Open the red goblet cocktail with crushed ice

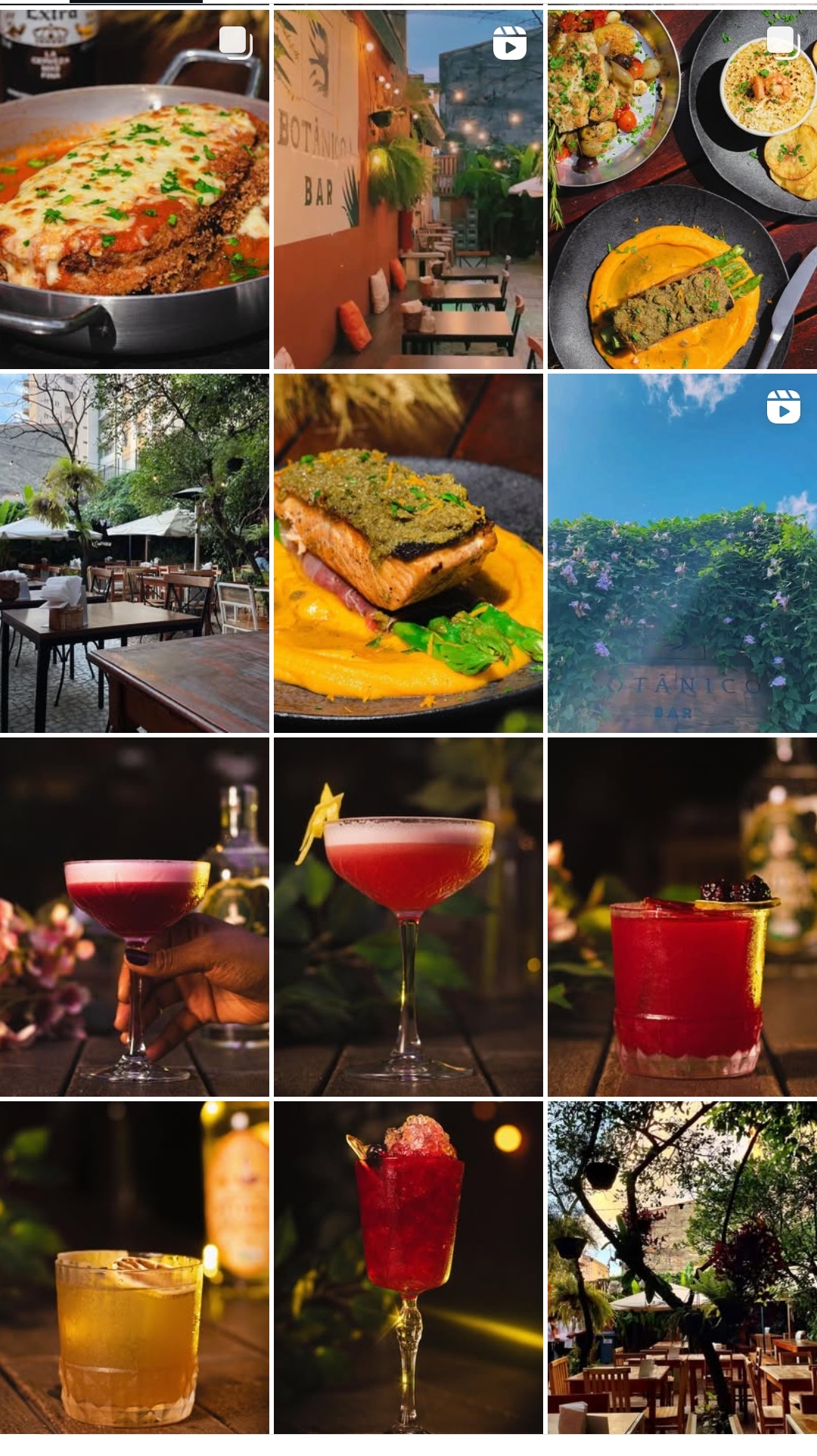[408, 1267]
